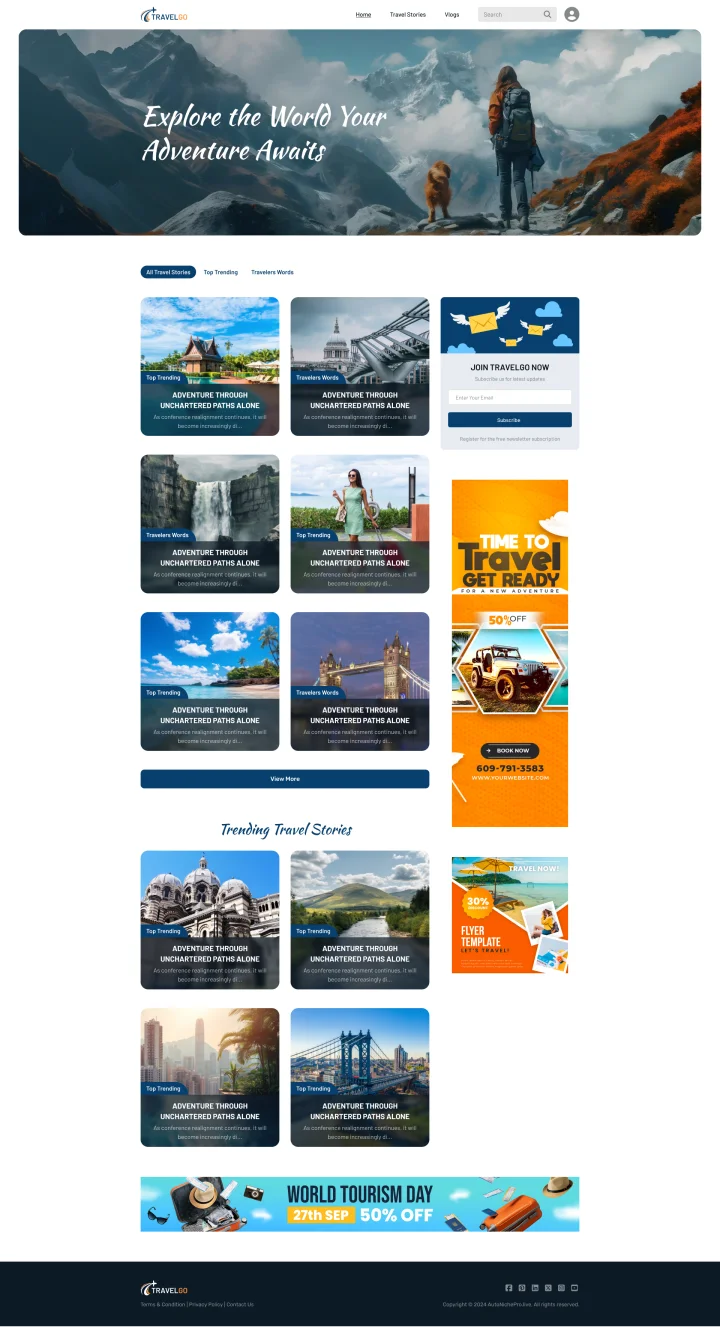Visit the Facebook page from footer
Screen dimensions: 720x1327
(x=509, y=1288)
